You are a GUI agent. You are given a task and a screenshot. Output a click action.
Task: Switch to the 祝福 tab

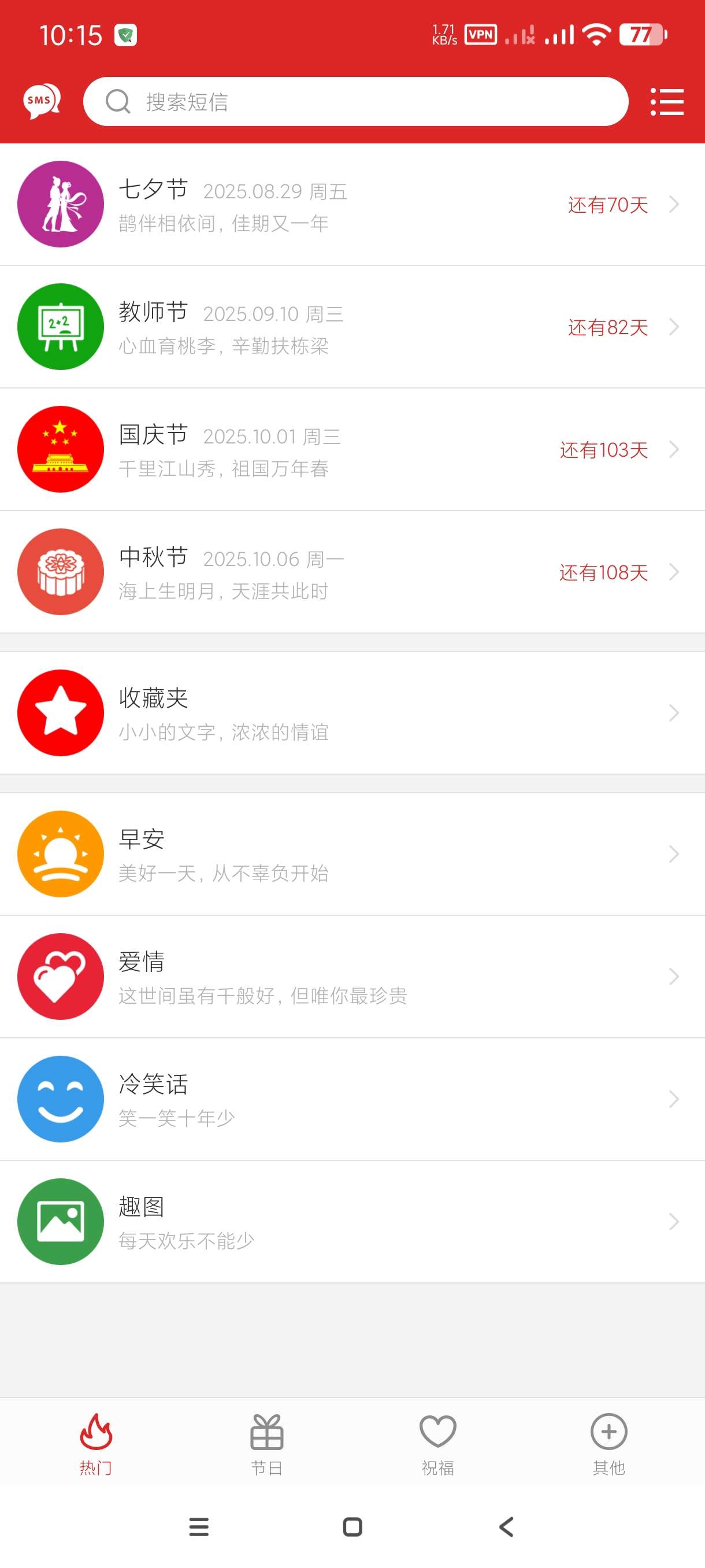point(438,1444)
